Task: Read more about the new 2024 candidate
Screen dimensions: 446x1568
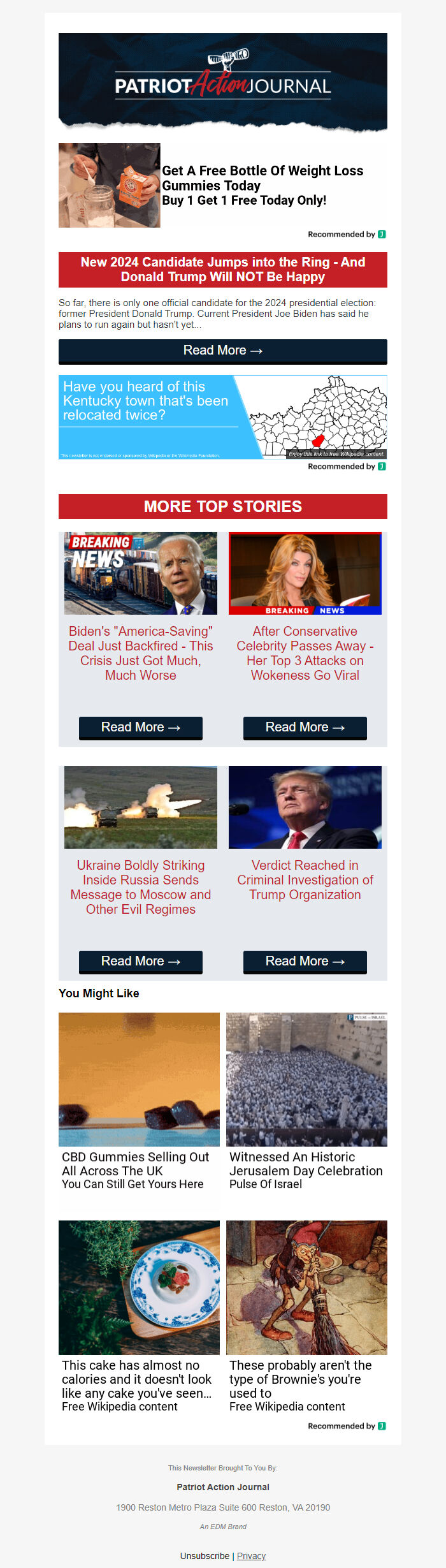Action: [222, 351]
